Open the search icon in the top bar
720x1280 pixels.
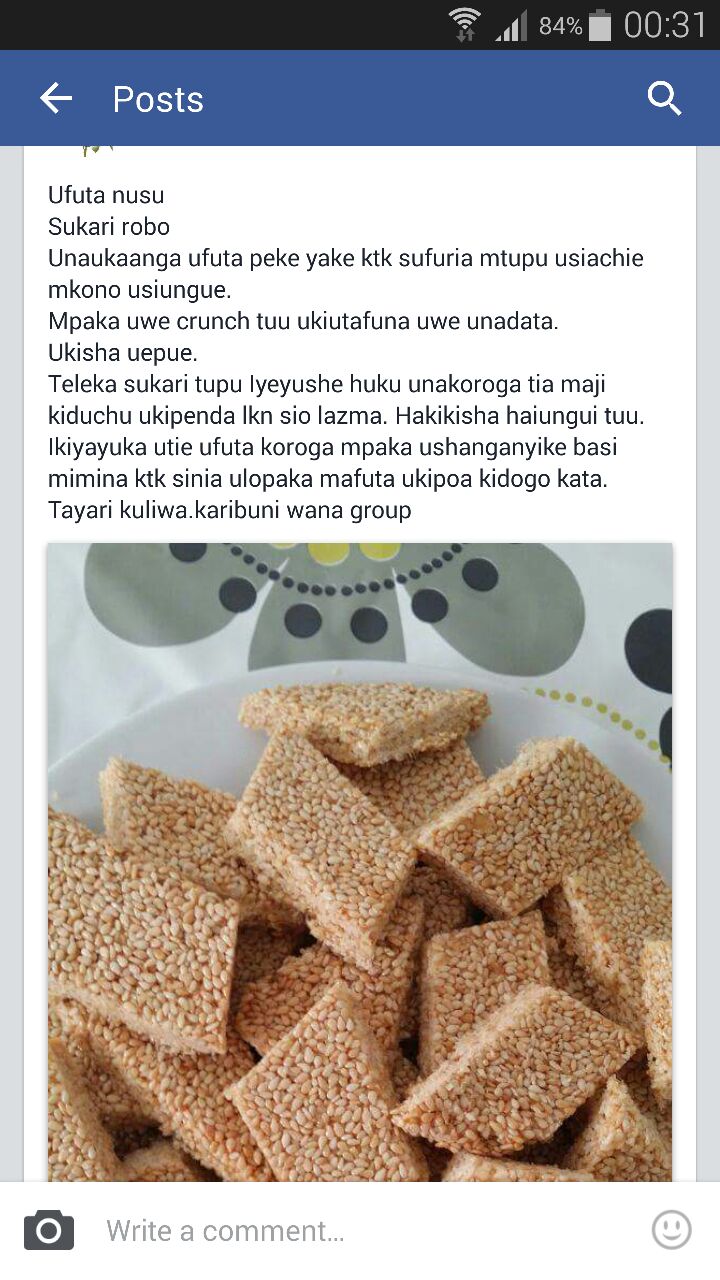(x=664, y=98)
